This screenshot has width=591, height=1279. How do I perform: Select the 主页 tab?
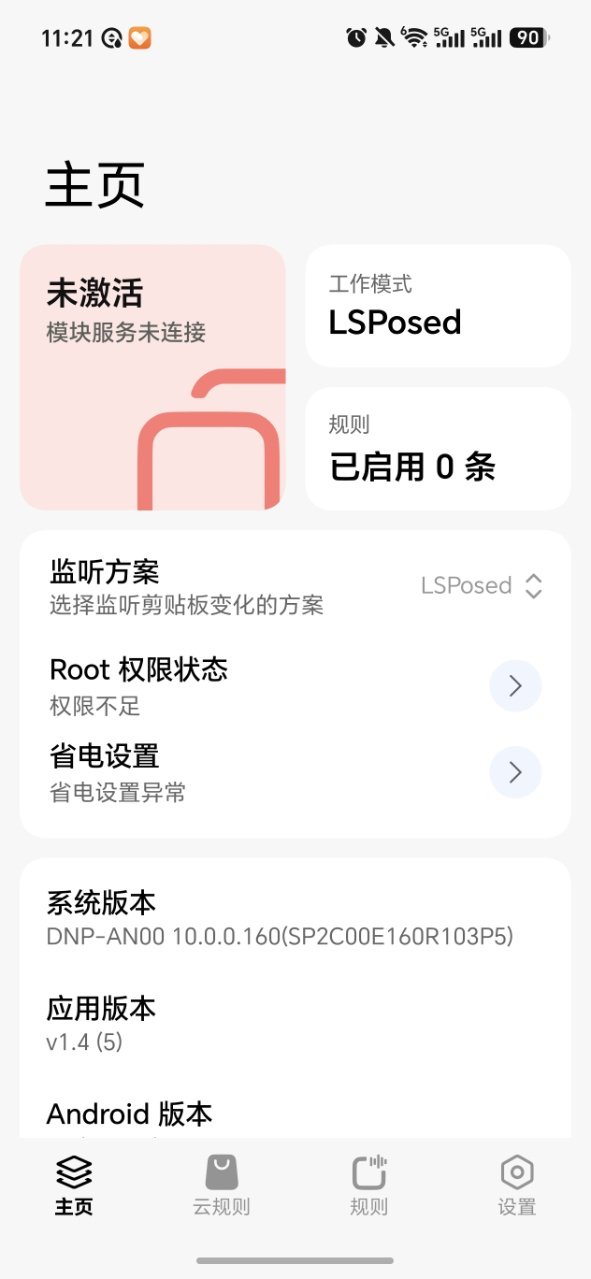click(x=74, y=1185)
